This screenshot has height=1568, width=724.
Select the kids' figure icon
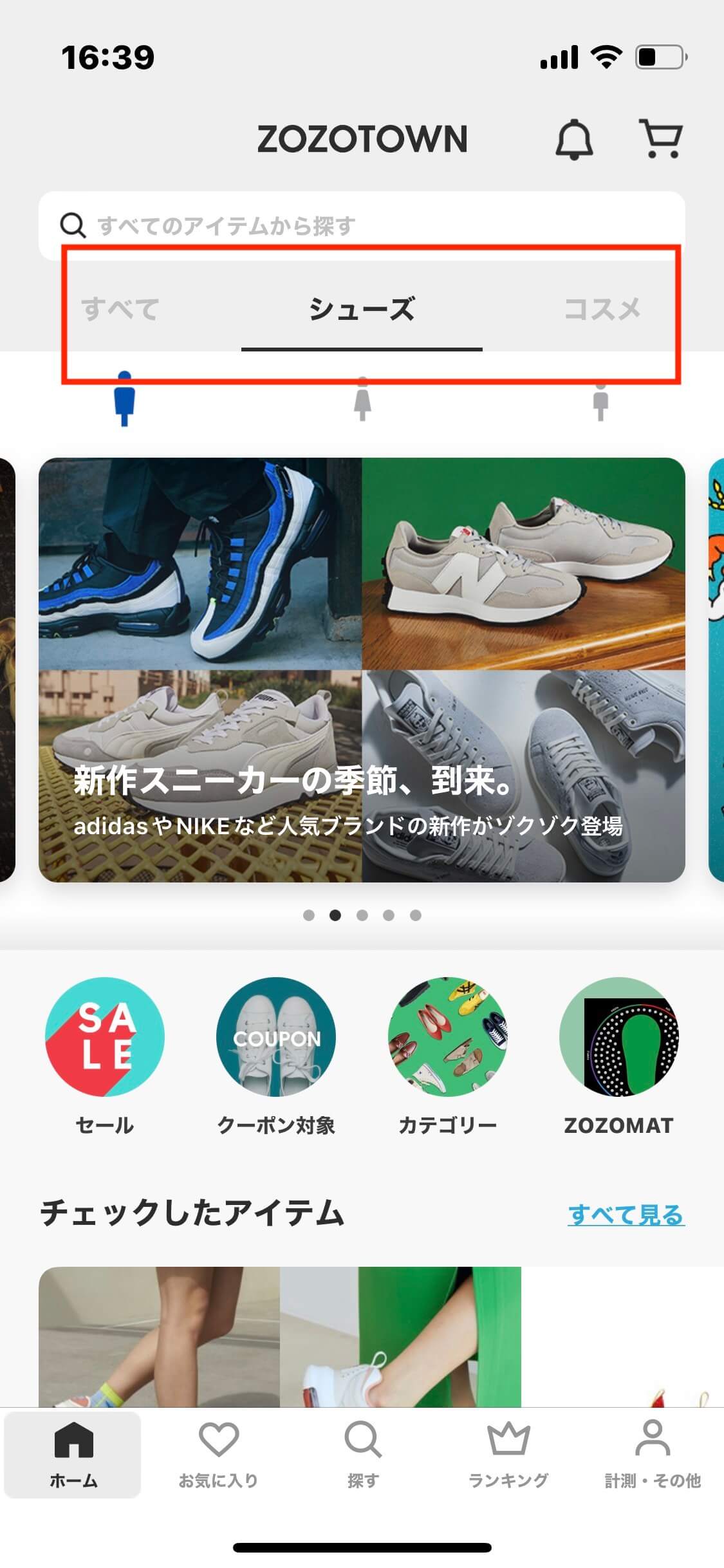[600, 400]
